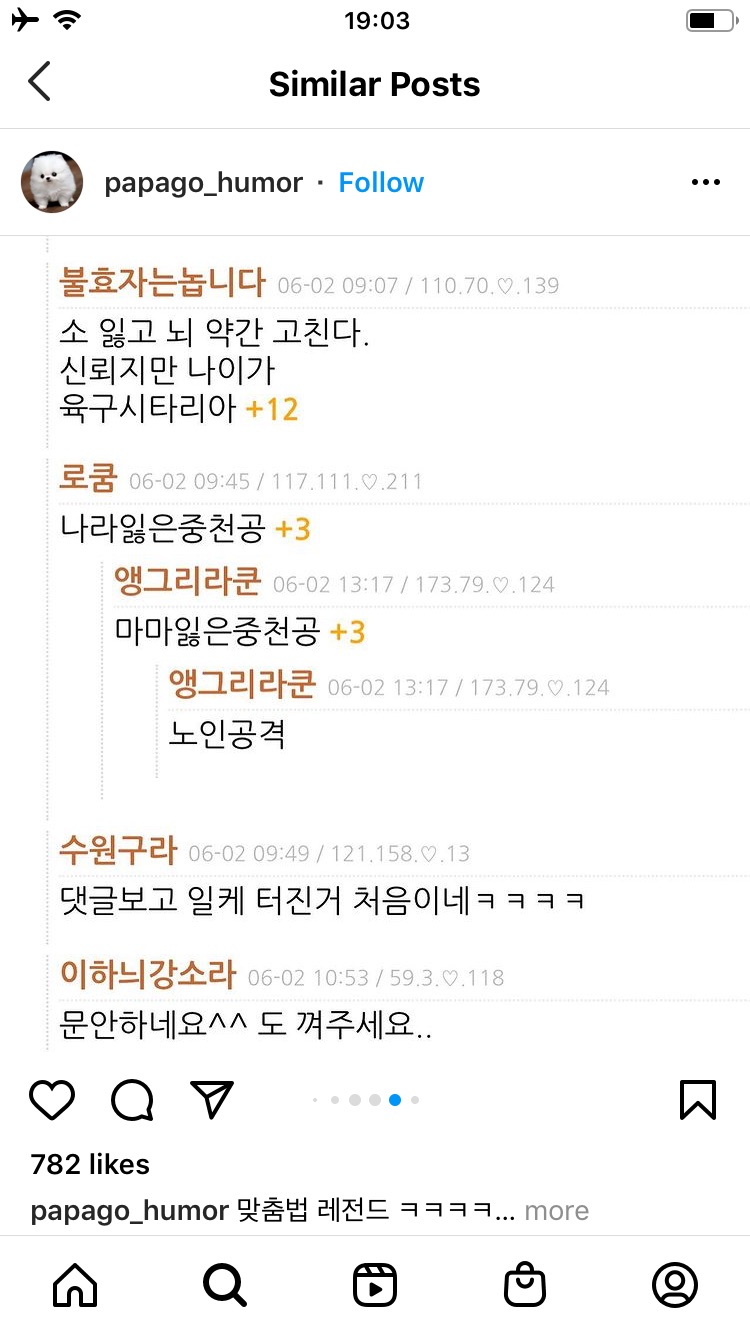Screen dimensions: 750x1334
Task: Switch to the Profile tab
Action: (x=675, y=1285)
